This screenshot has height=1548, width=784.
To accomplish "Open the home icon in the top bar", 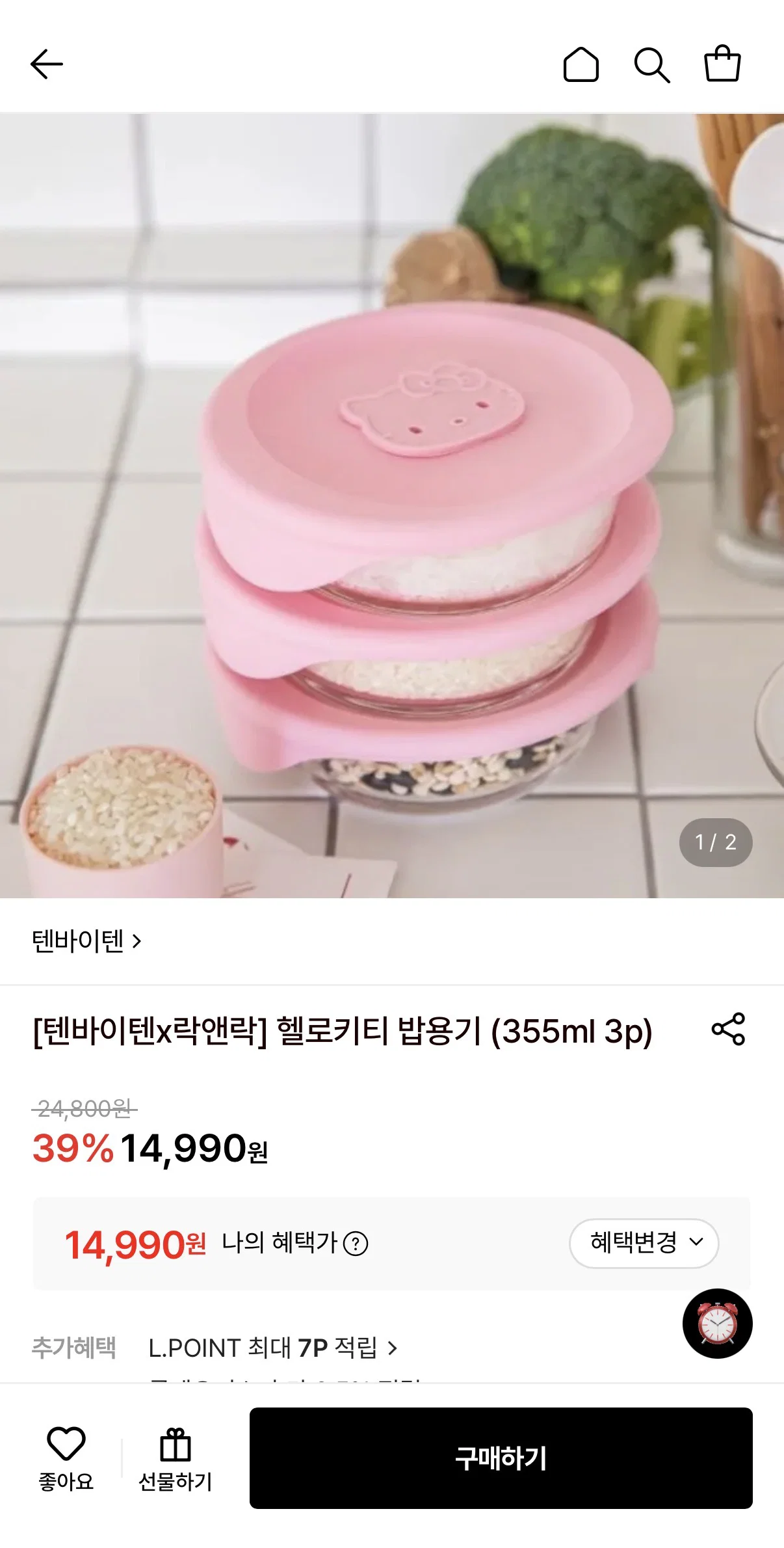I will click(581, 64).
